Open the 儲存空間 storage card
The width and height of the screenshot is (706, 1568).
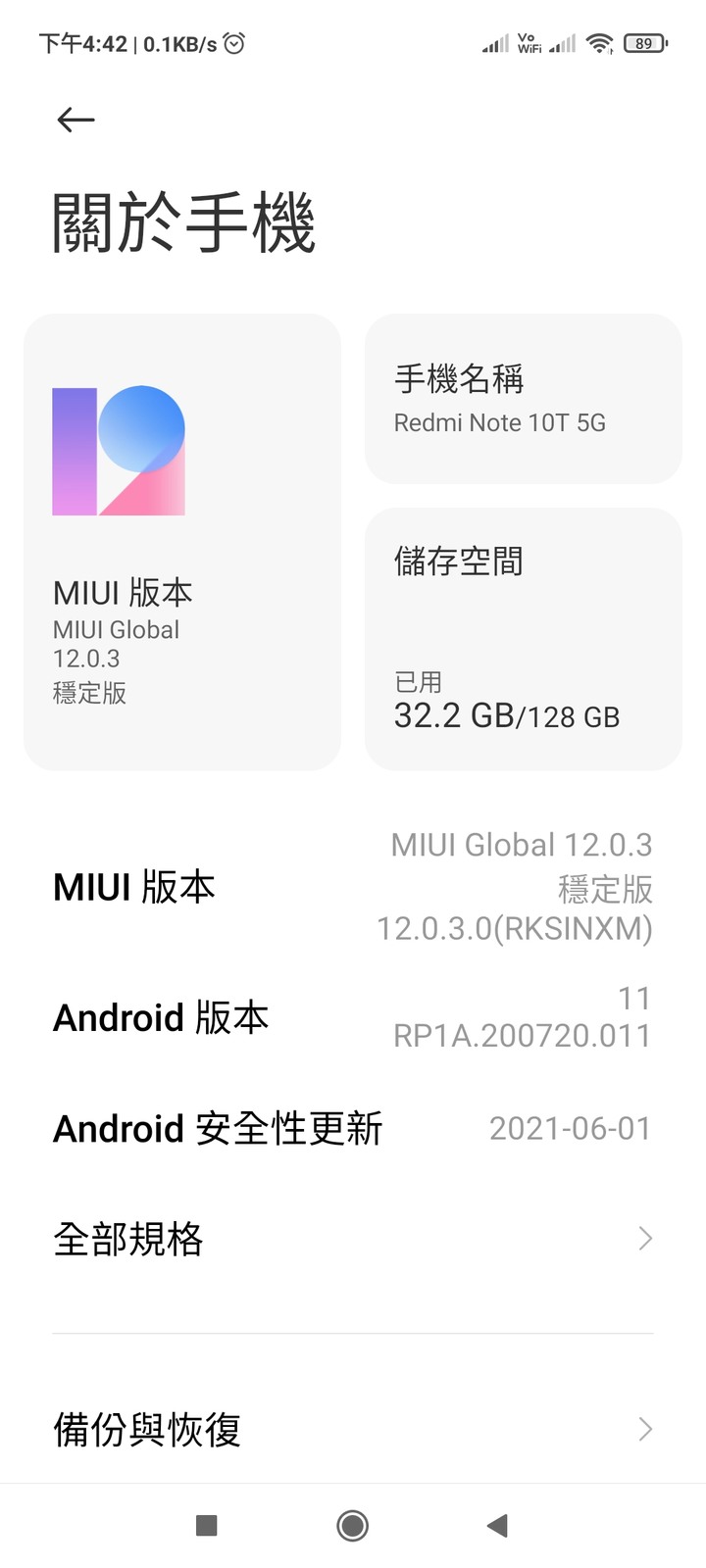(x=524, y=639)
